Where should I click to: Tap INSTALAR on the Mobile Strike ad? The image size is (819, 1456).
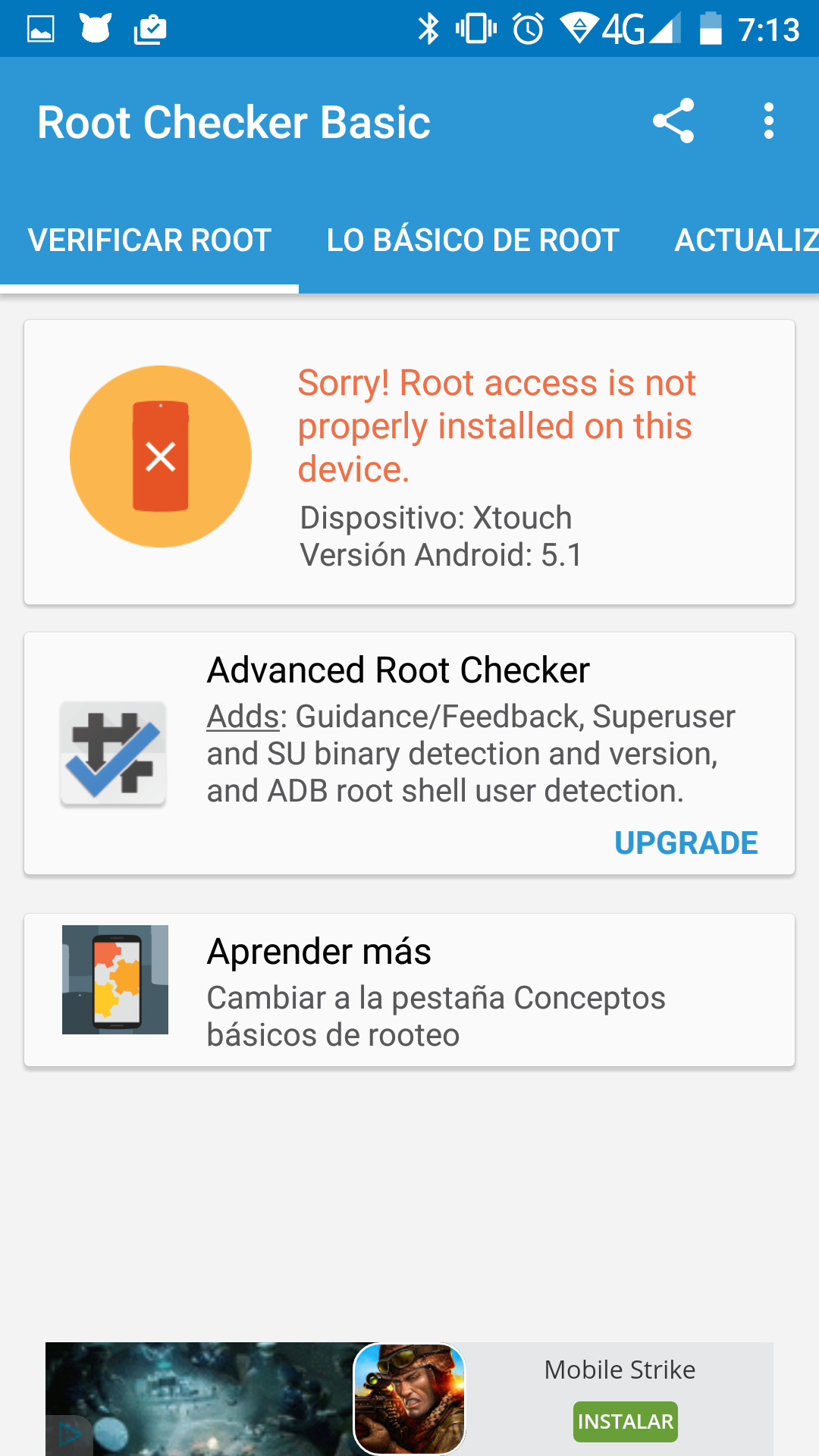click(x=625, y=1422)
